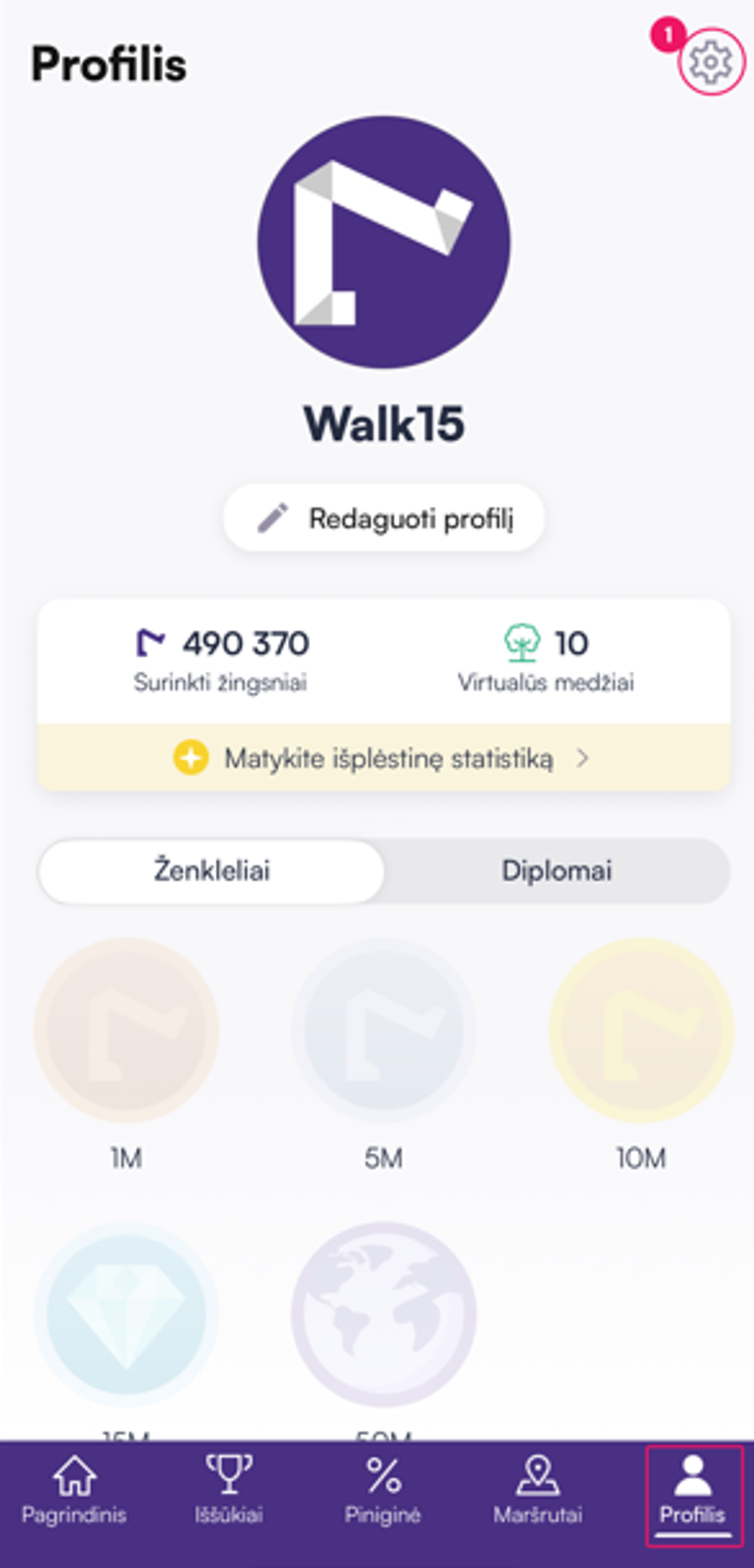
Task: Select the Ženkleliai tab
Action: [212, 871]
